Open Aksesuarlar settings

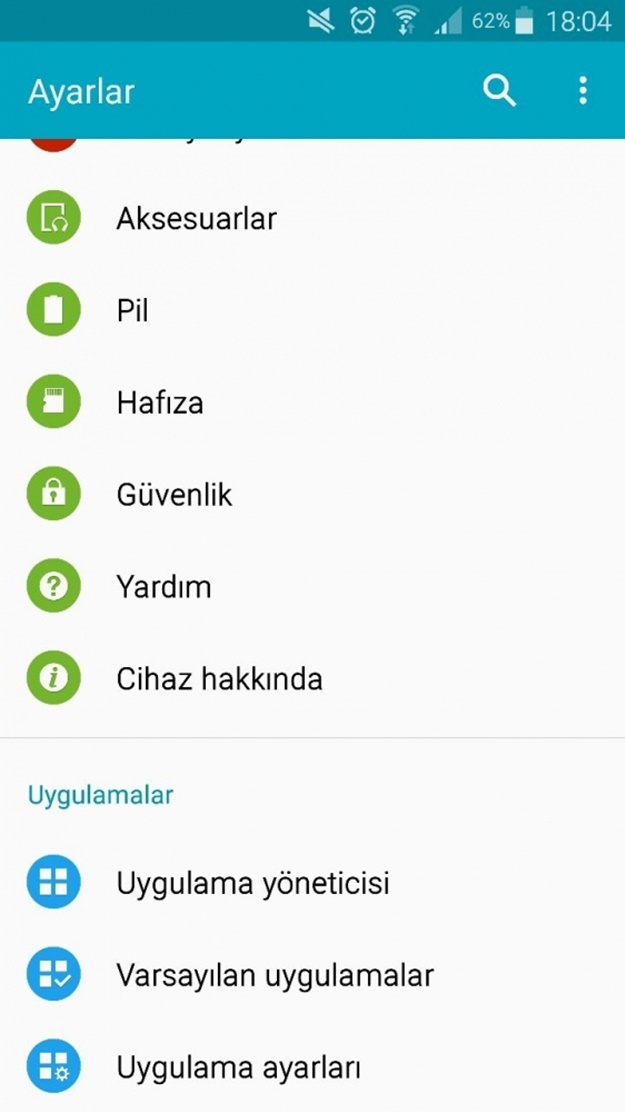click(x=196, y=219)
